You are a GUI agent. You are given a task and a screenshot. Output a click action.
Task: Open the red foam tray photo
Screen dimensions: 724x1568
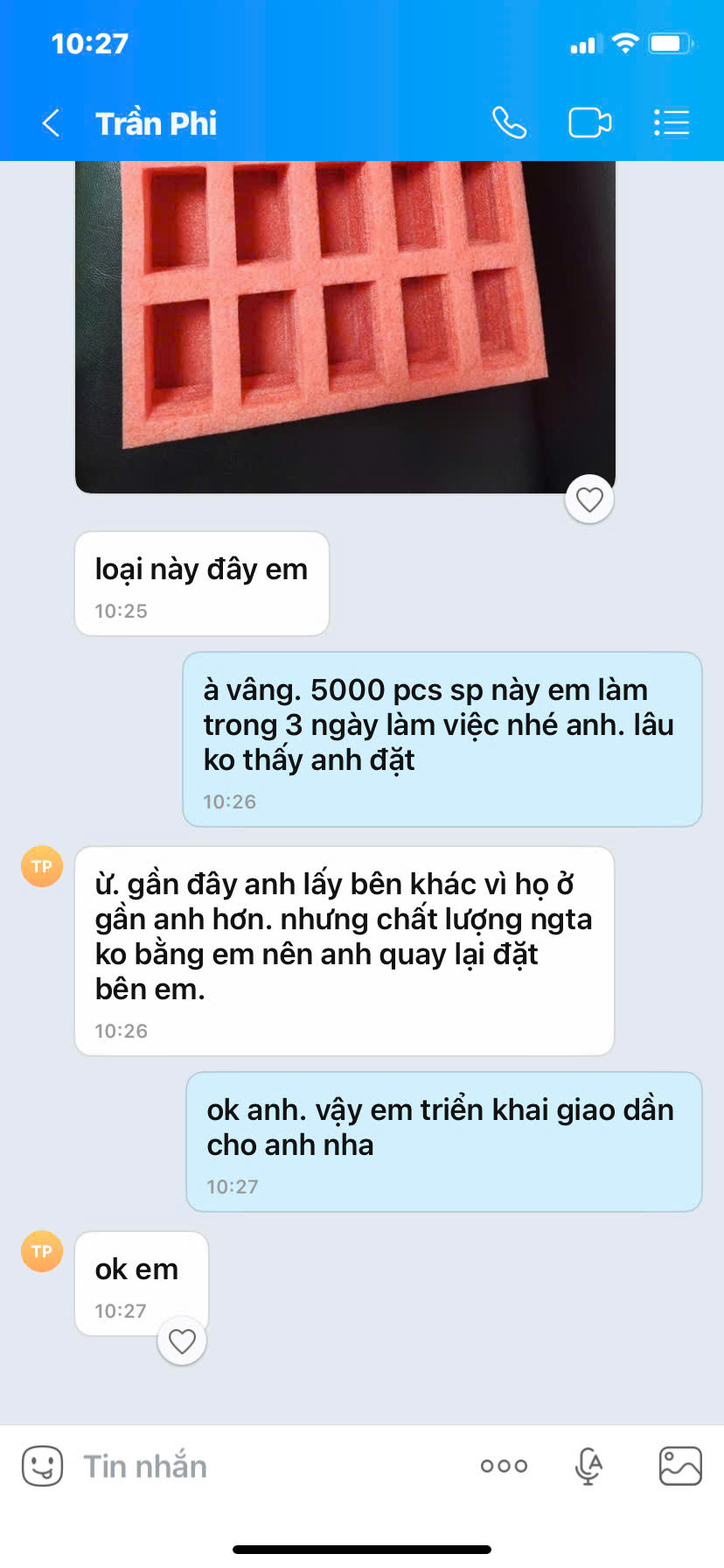pyautogui.click(x=345, y=324)
